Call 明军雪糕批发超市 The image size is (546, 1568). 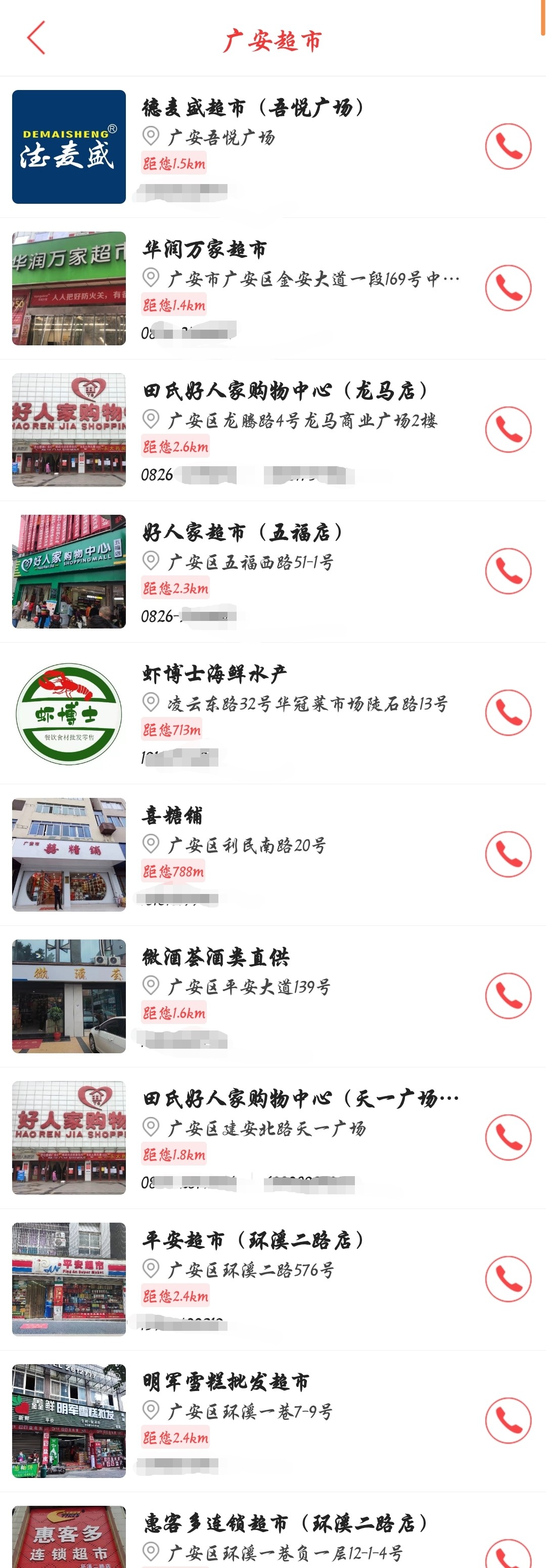(508, 1420)
